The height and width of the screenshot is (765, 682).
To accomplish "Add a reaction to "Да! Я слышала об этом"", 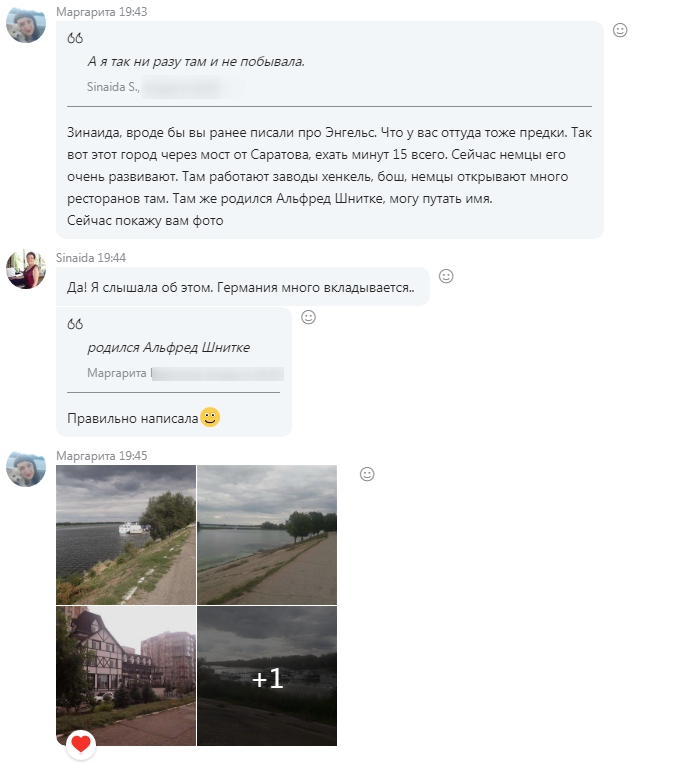I will 446,276.
